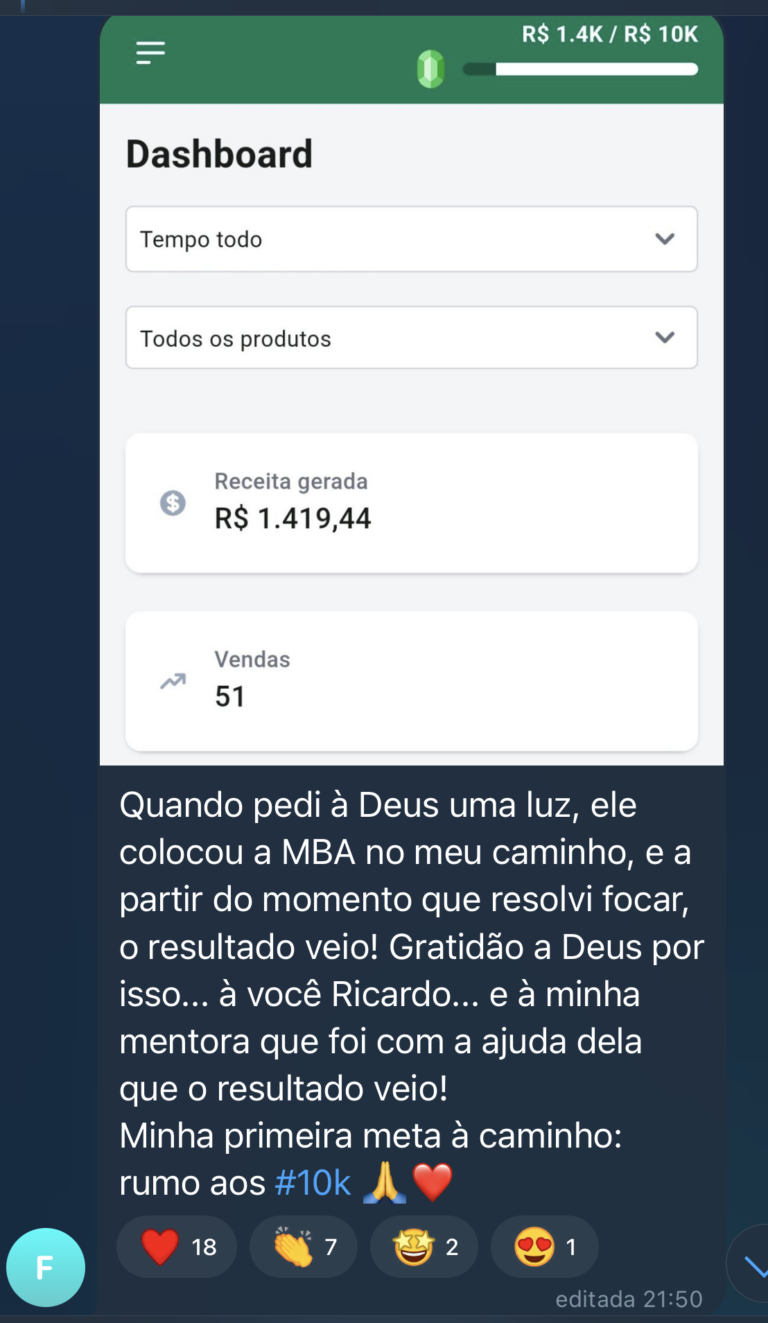The height and width of the screenshot is (1323, 768).
Task: Click the trending arrow icon next to Vendas
Action: point(172,679)
